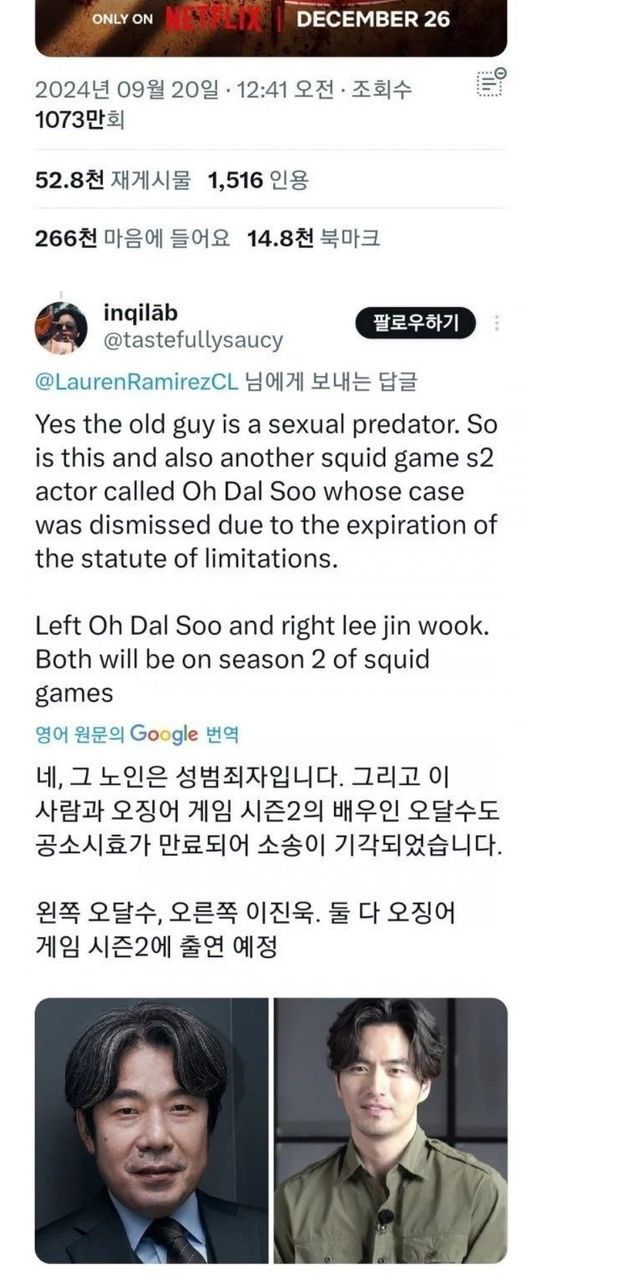This screenshot has height=1280, width=640.
Task: Open the 1,516 인용 quotes list
Action: coord(258,180)
